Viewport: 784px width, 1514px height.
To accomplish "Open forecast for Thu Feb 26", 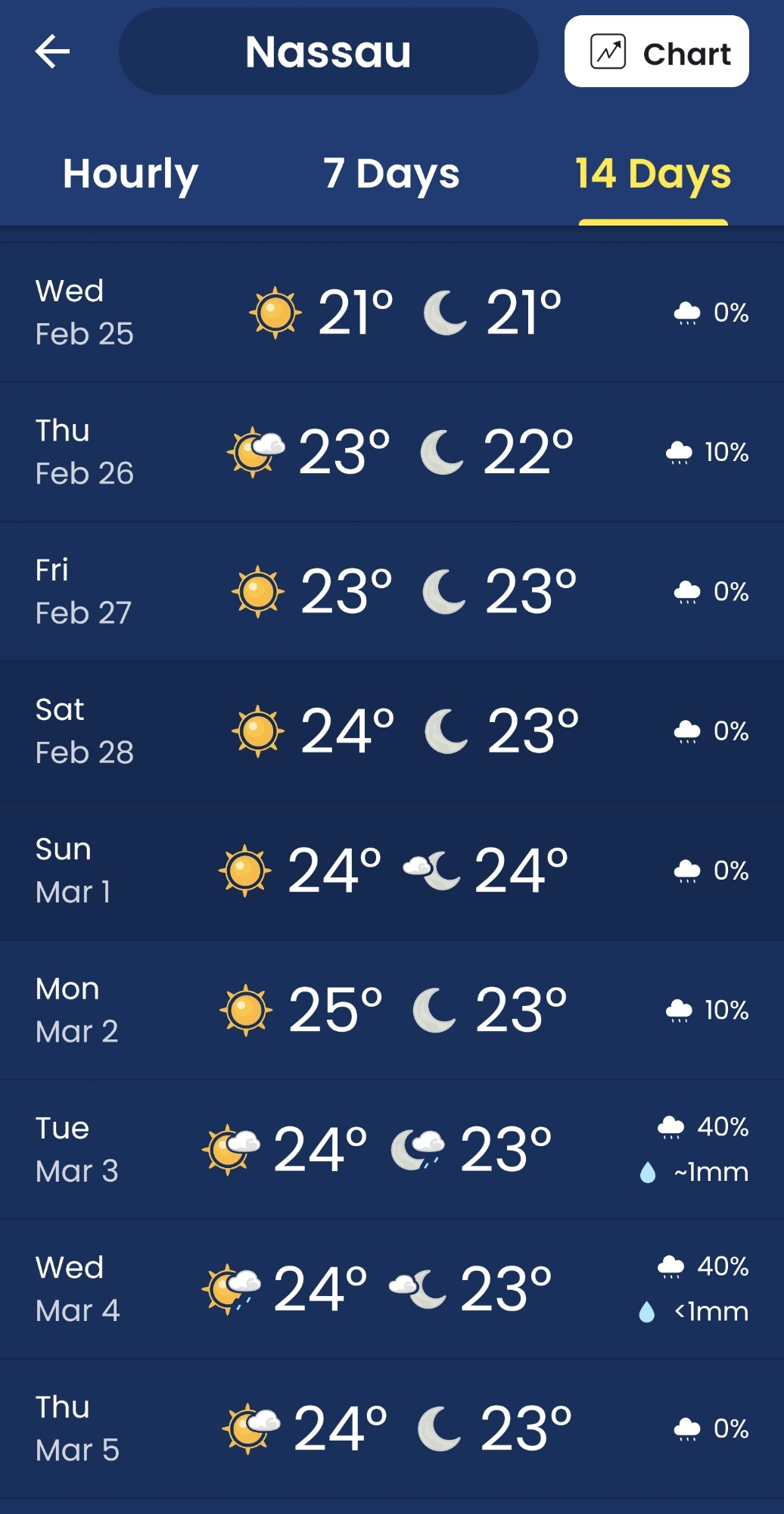I will click(392, 452).
